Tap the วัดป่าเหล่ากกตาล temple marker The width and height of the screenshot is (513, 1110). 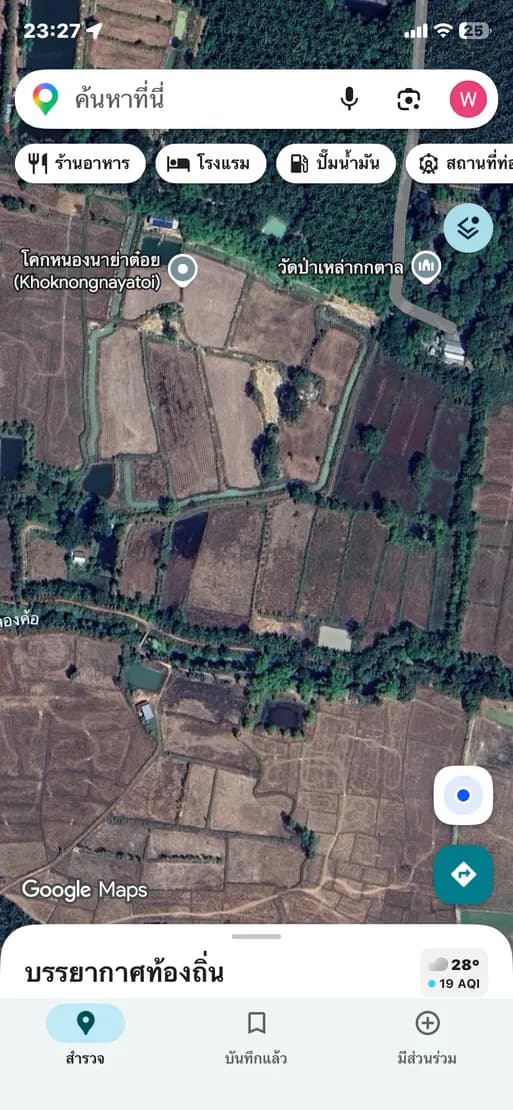coord(427,267)
